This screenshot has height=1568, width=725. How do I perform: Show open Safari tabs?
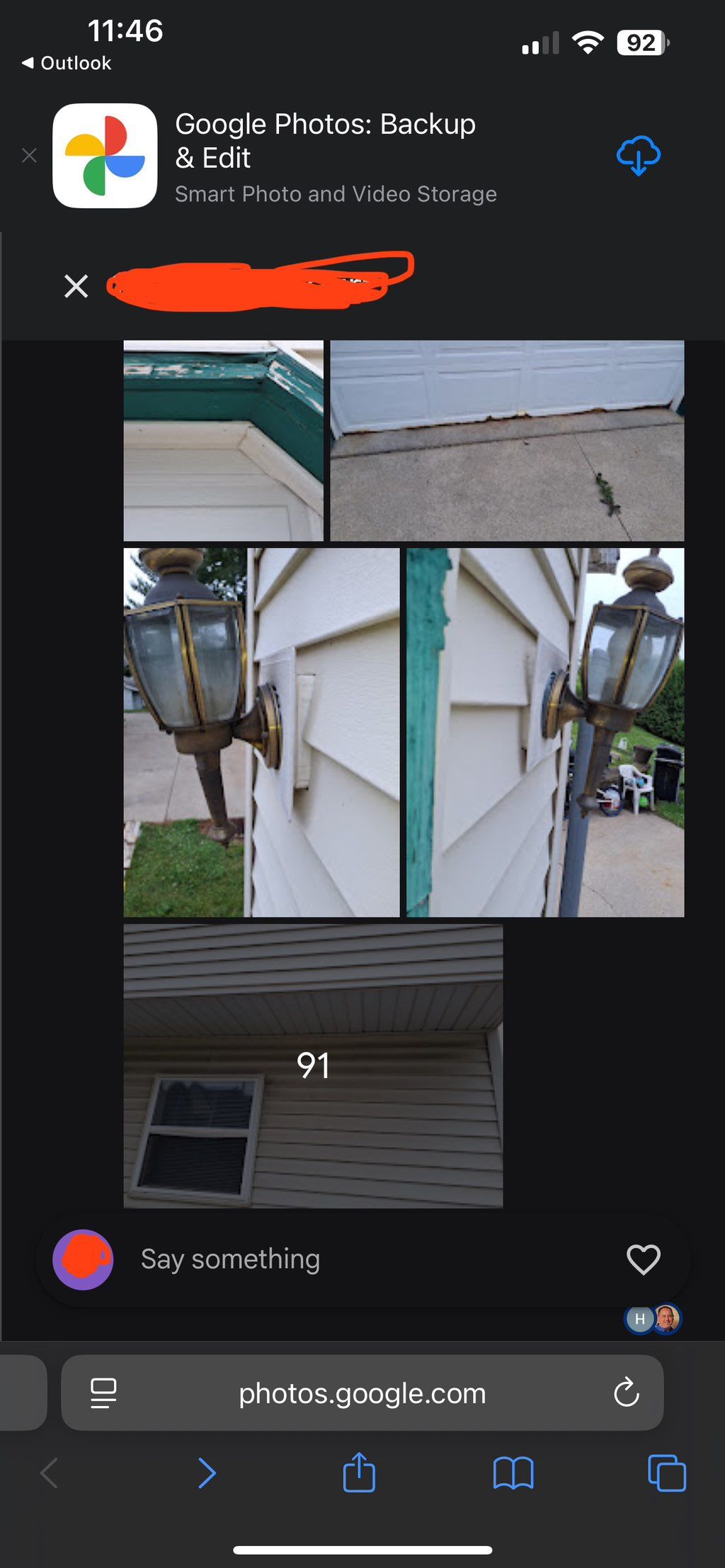click(666, 1473)
